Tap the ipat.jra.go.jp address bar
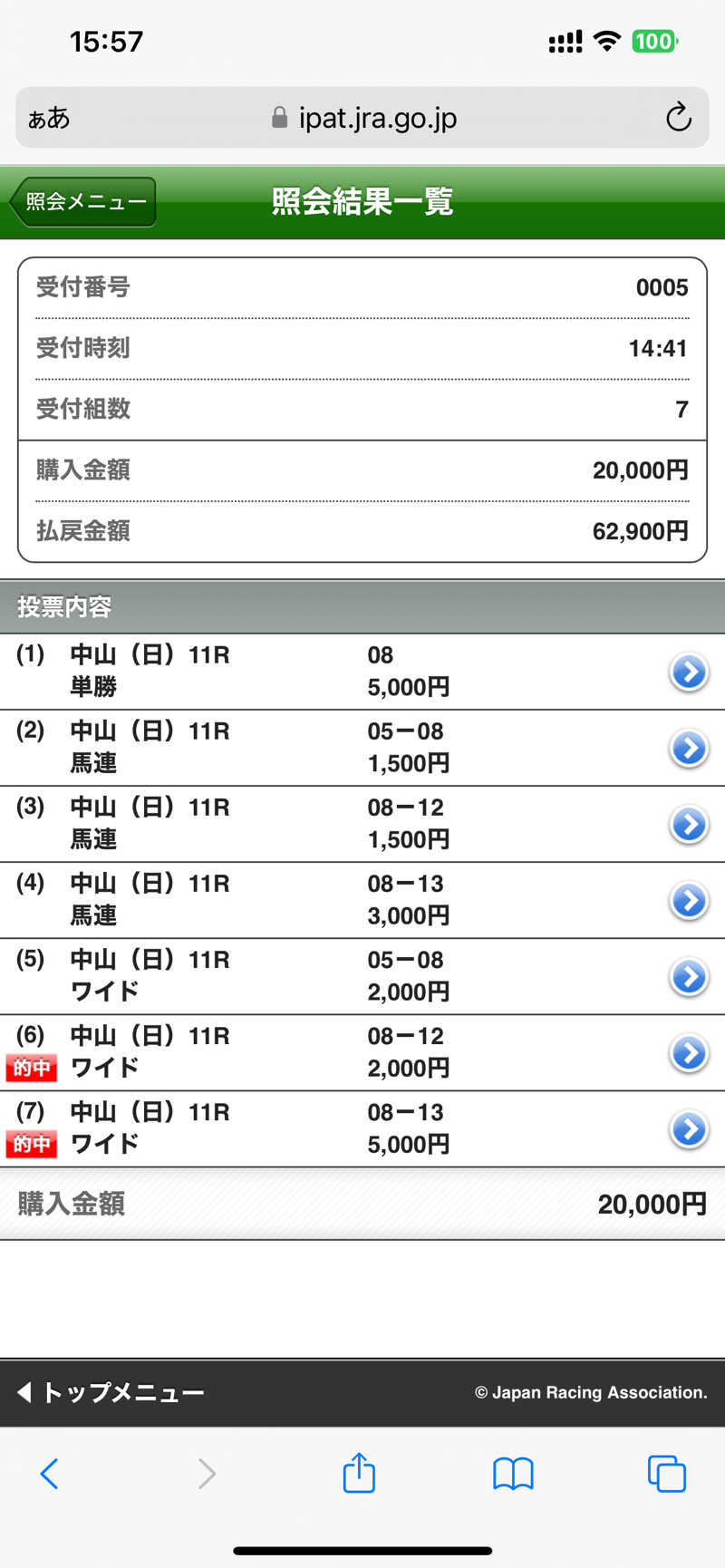The height and width of the screenshot is (1568, 725). click(376, 118)
